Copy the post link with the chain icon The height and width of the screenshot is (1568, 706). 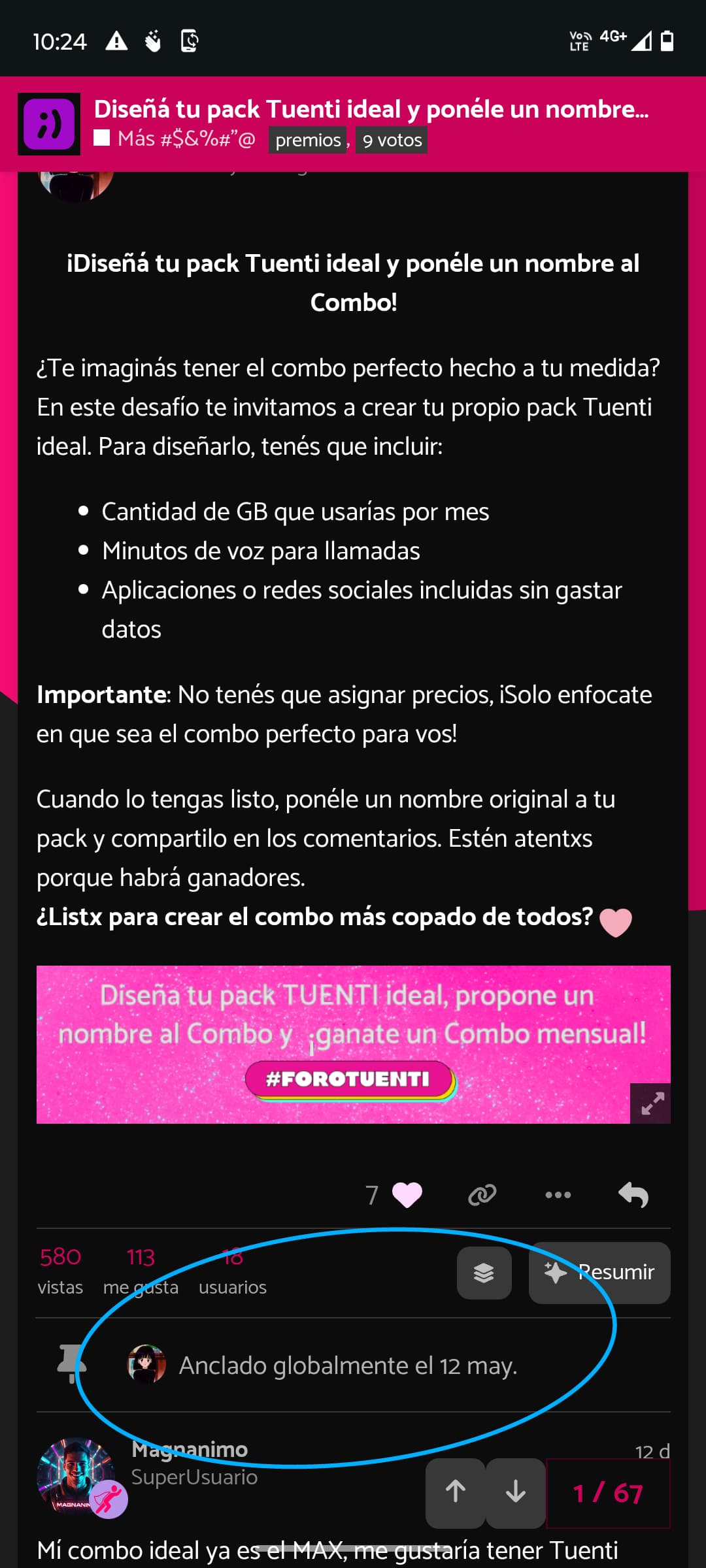point(482,1195)
